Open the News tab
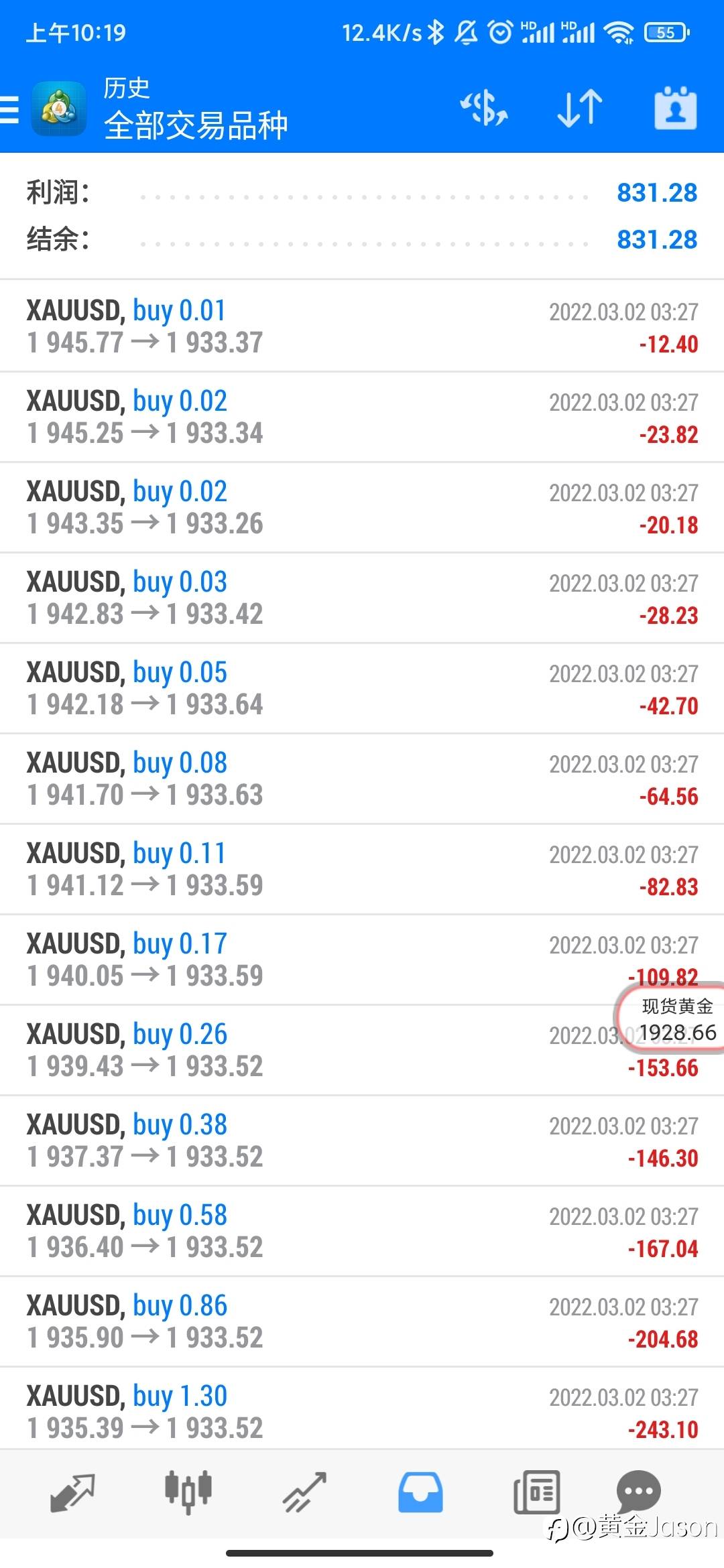724x1568 pixels. pos(536,1492)
